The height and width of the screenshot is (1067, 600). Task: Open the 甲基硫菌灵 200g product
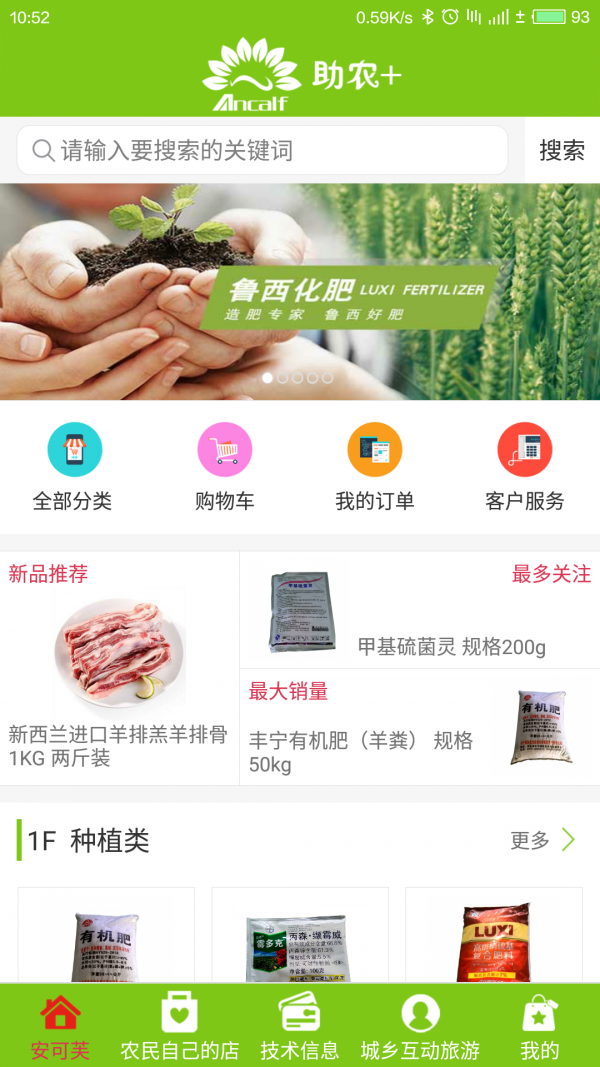(x=420, y=610)
